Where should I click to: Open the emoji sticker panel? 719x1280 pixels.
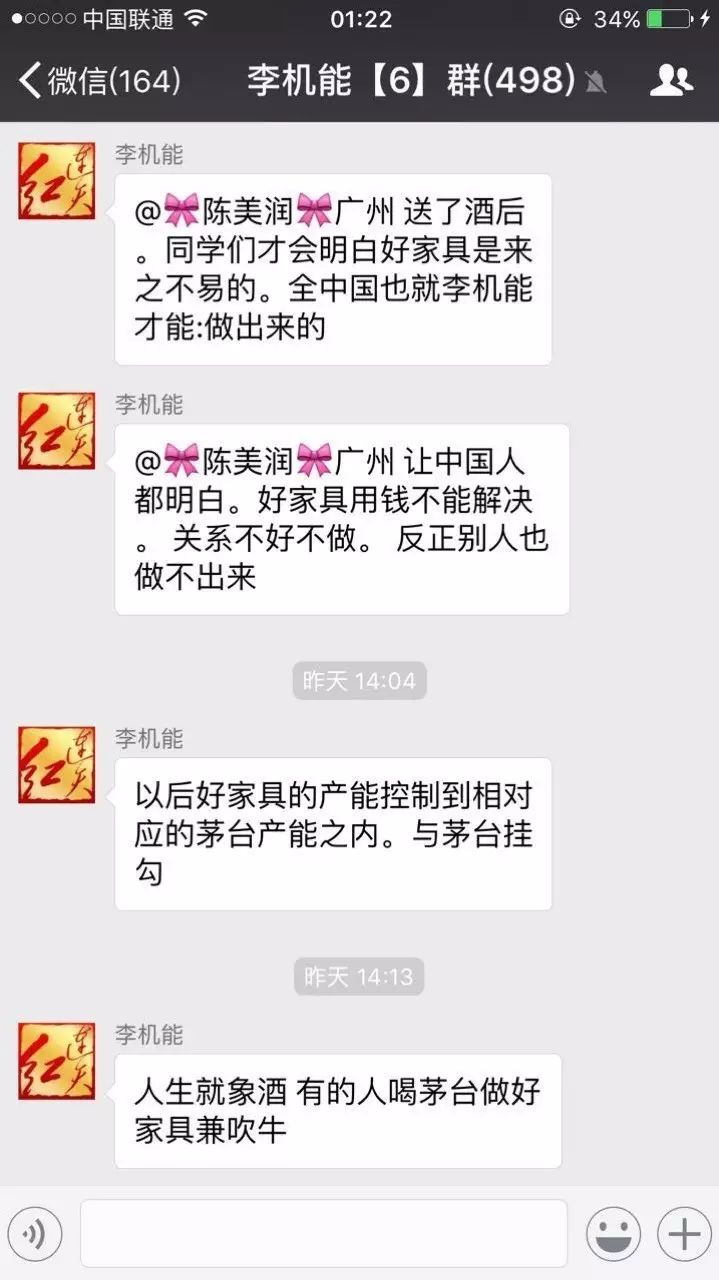(x=613, y=1234)
